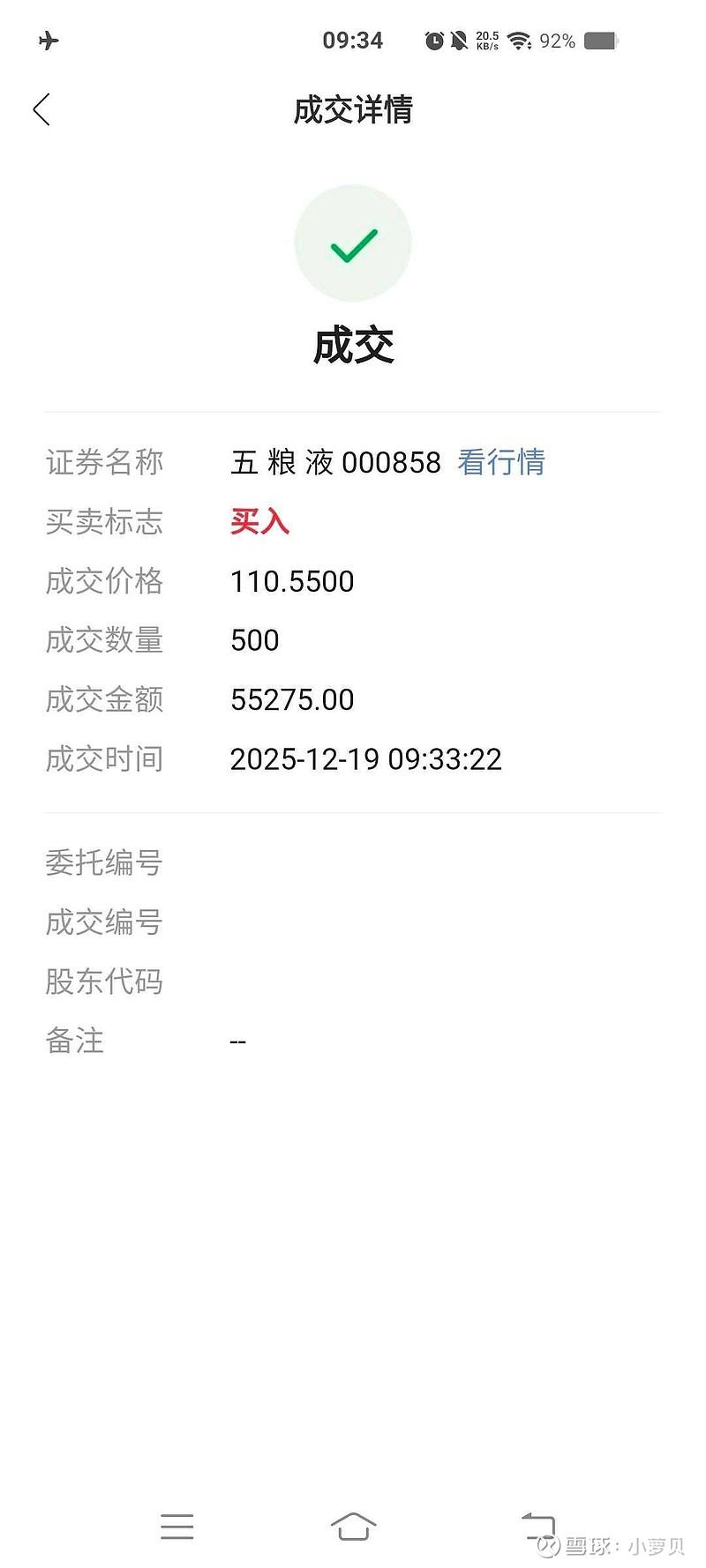Tap the 成交金额 amount 55275.00
706x1568 pixels.
292,699
